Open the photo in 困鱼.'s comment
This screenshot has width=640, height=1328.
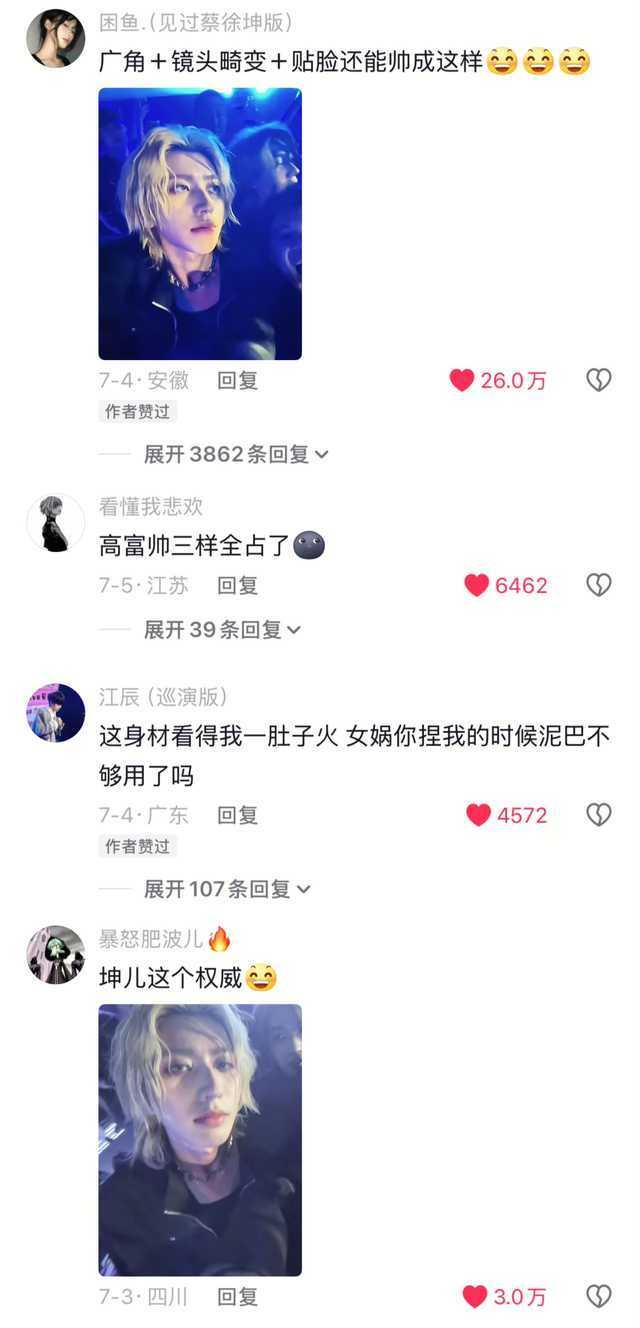(x=200, y=224)
